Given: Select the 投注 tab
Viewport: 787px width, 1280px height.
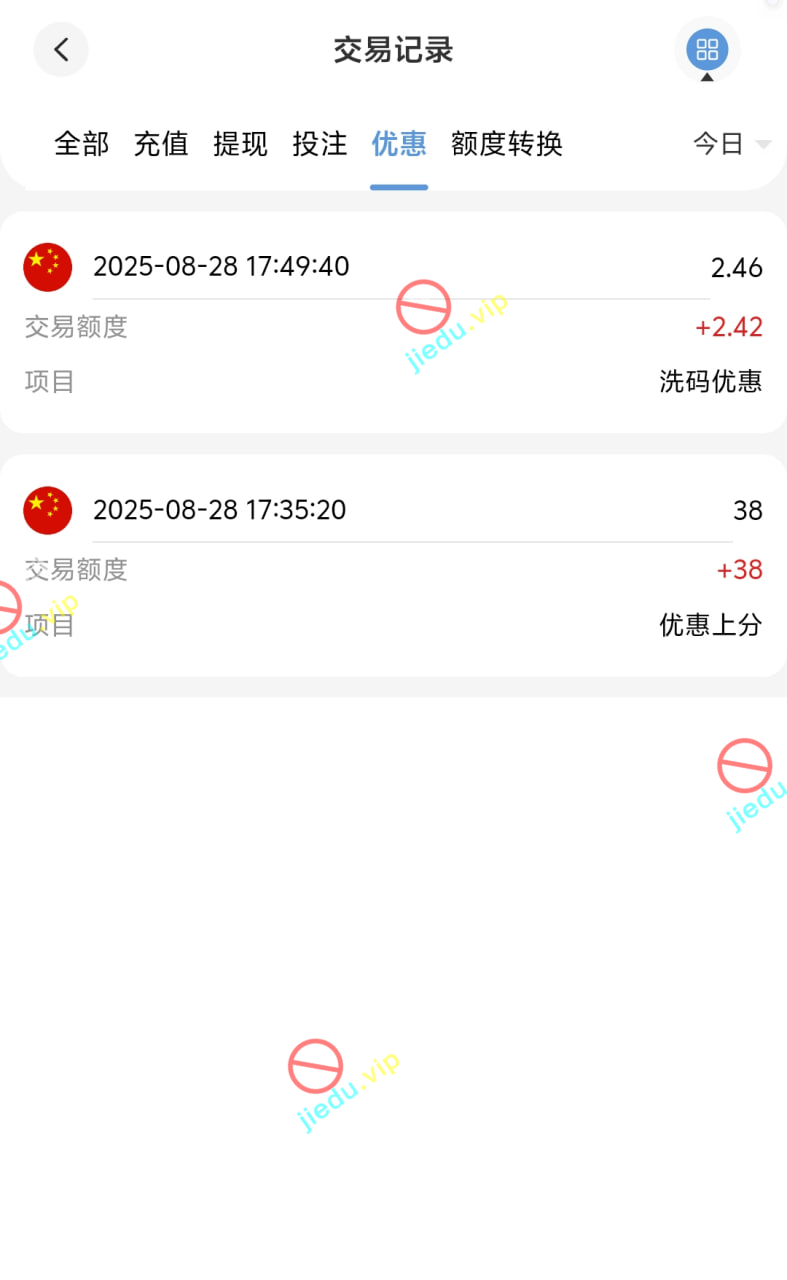Looking at the screenshot, I should pyautogui.click(x=320, y=144).
